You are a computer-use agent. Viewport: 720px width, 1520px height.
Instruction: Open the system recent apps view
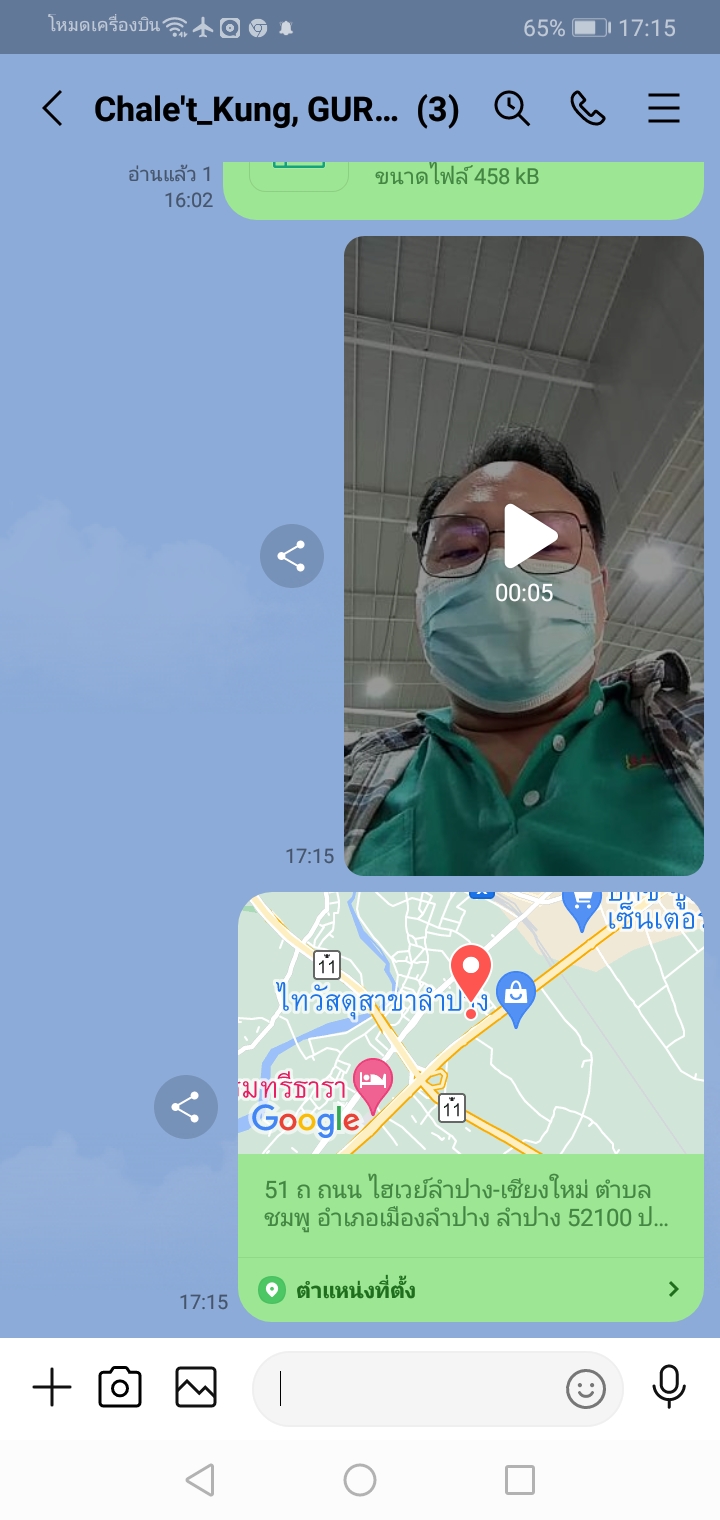click(520, 1480)
